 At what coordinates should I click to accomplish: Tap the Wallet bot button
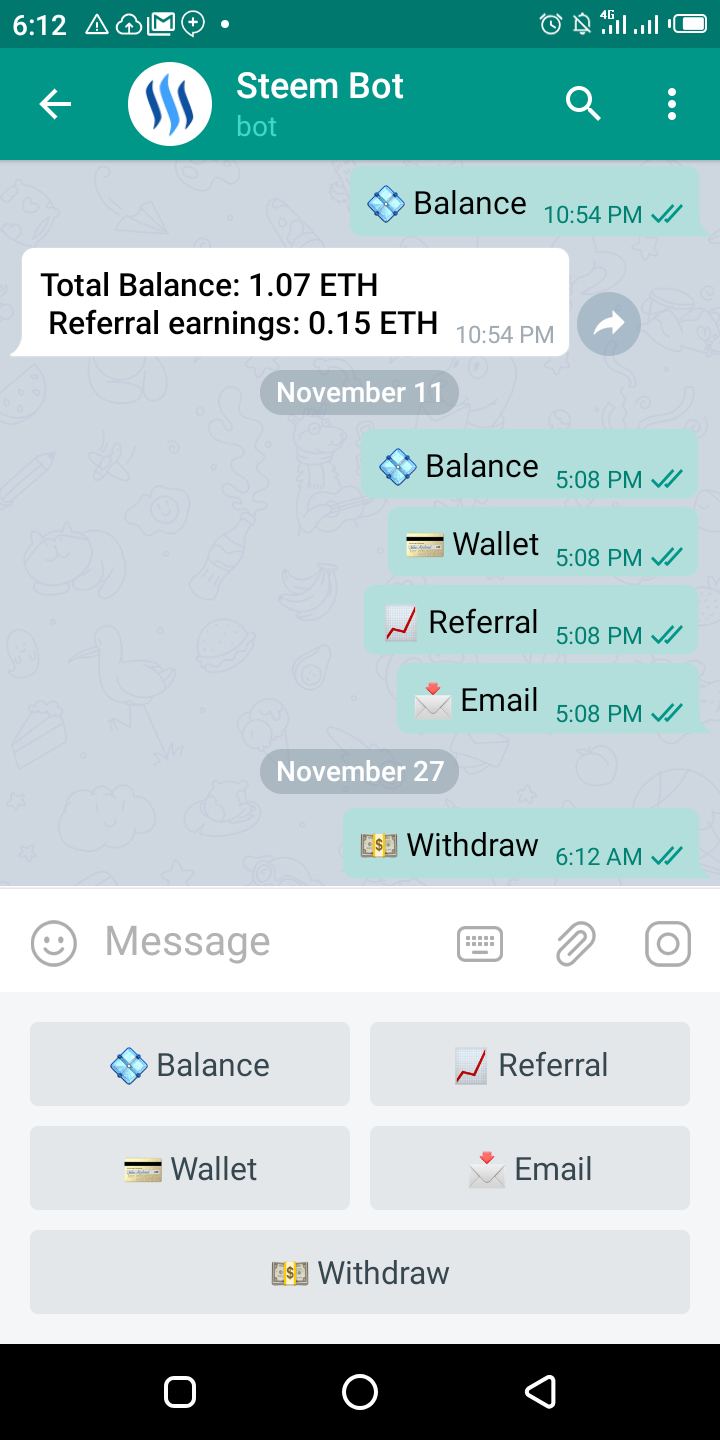point(190,1168)
